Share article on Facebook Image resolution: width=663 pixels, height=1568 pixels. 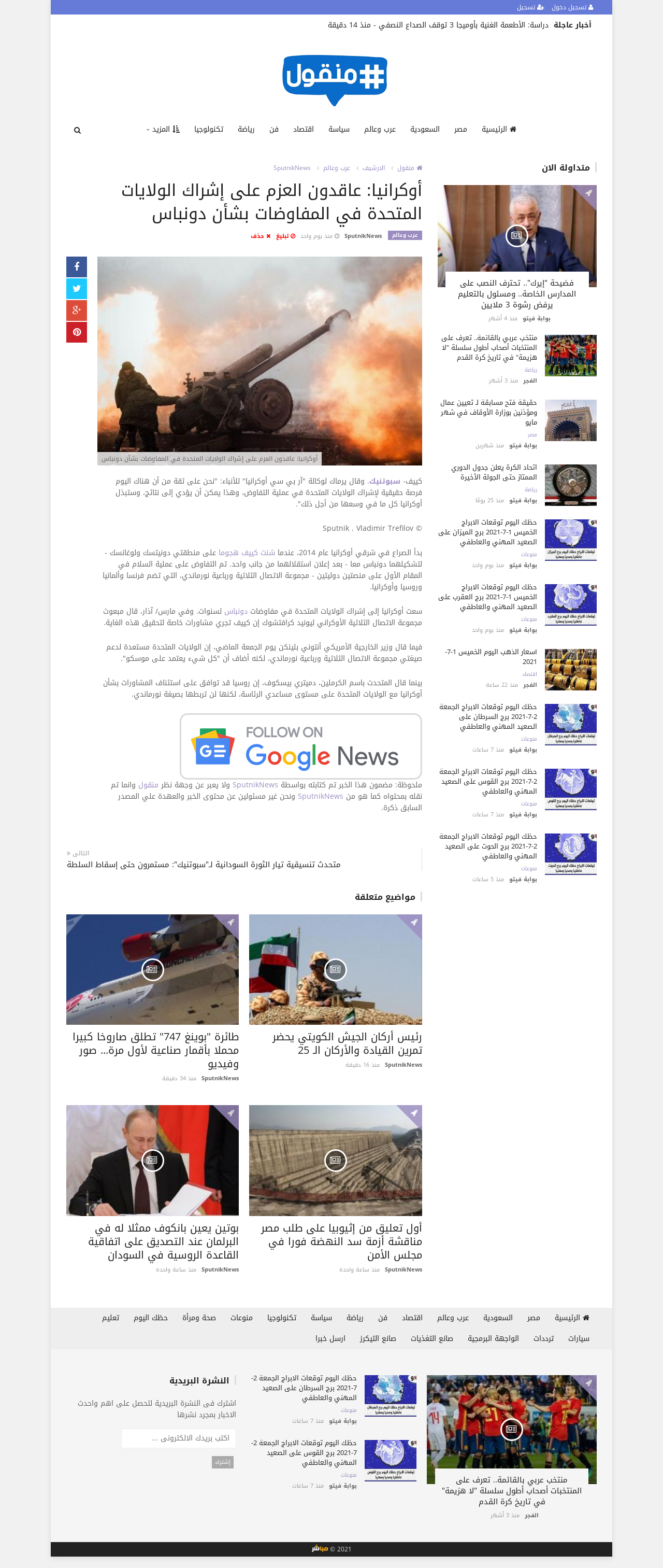pos(77,266)
